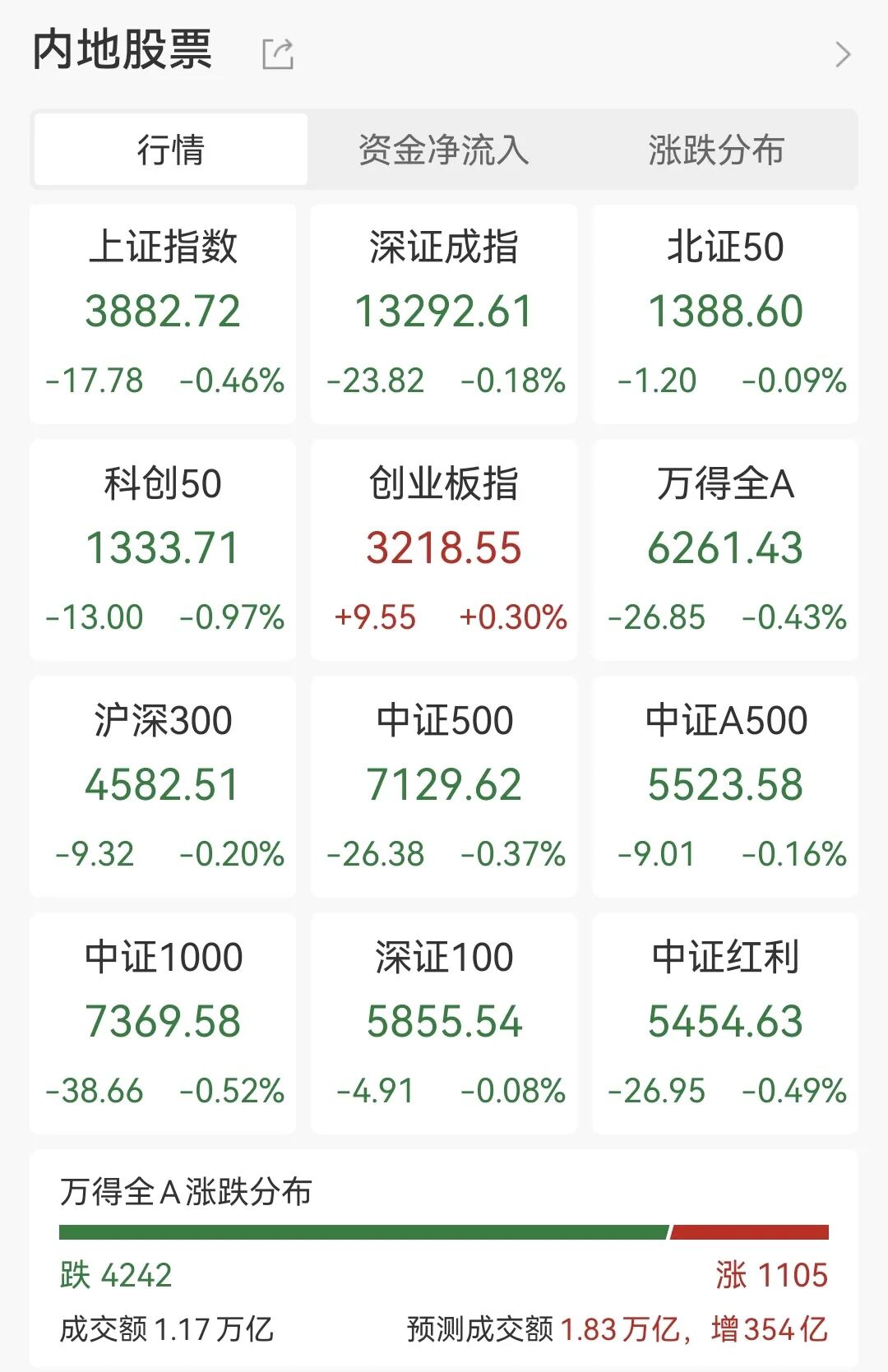Open the 中证红利 index card

point(725,1023)
